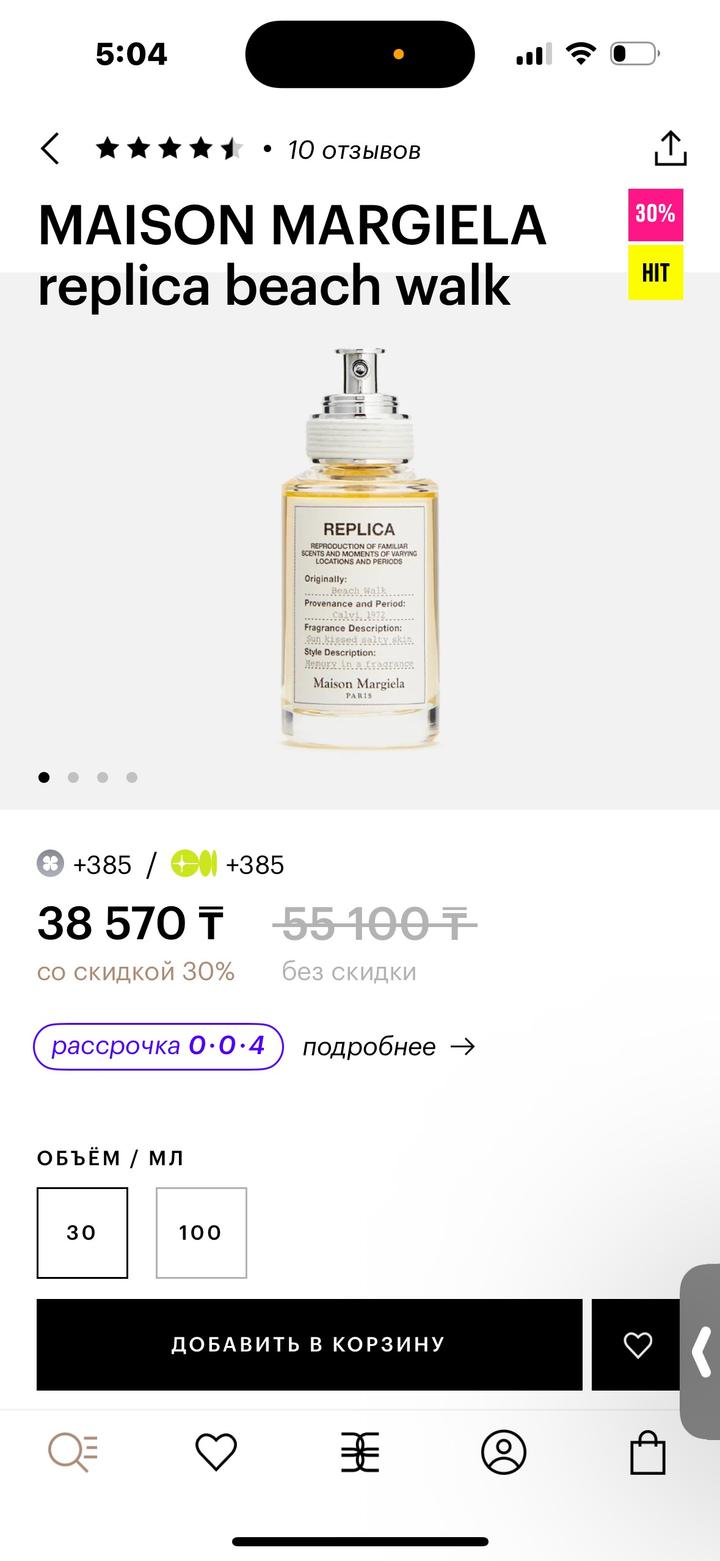Tap подробнее for installment details
Image resolution: width=720 pixels, height=1561 pixels.
point(388,1047)
